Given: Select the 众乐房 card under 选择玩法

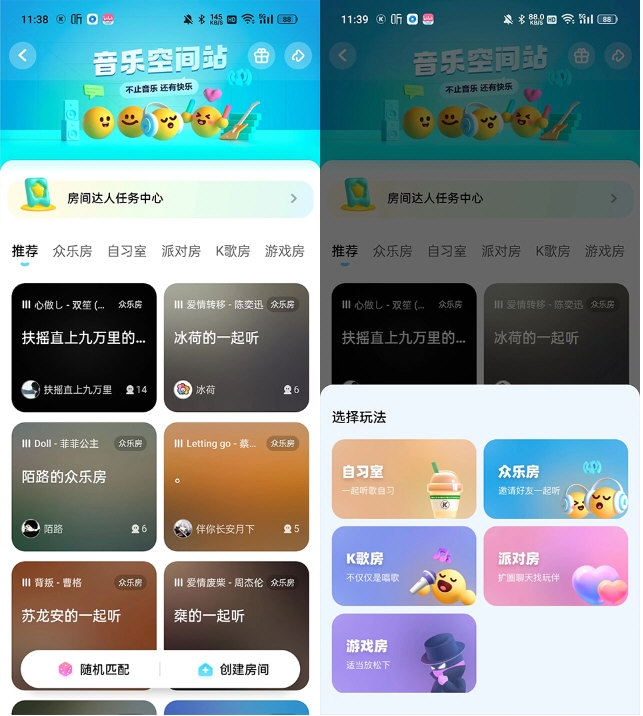Looking at the screenshot, I should pos(556,479).
